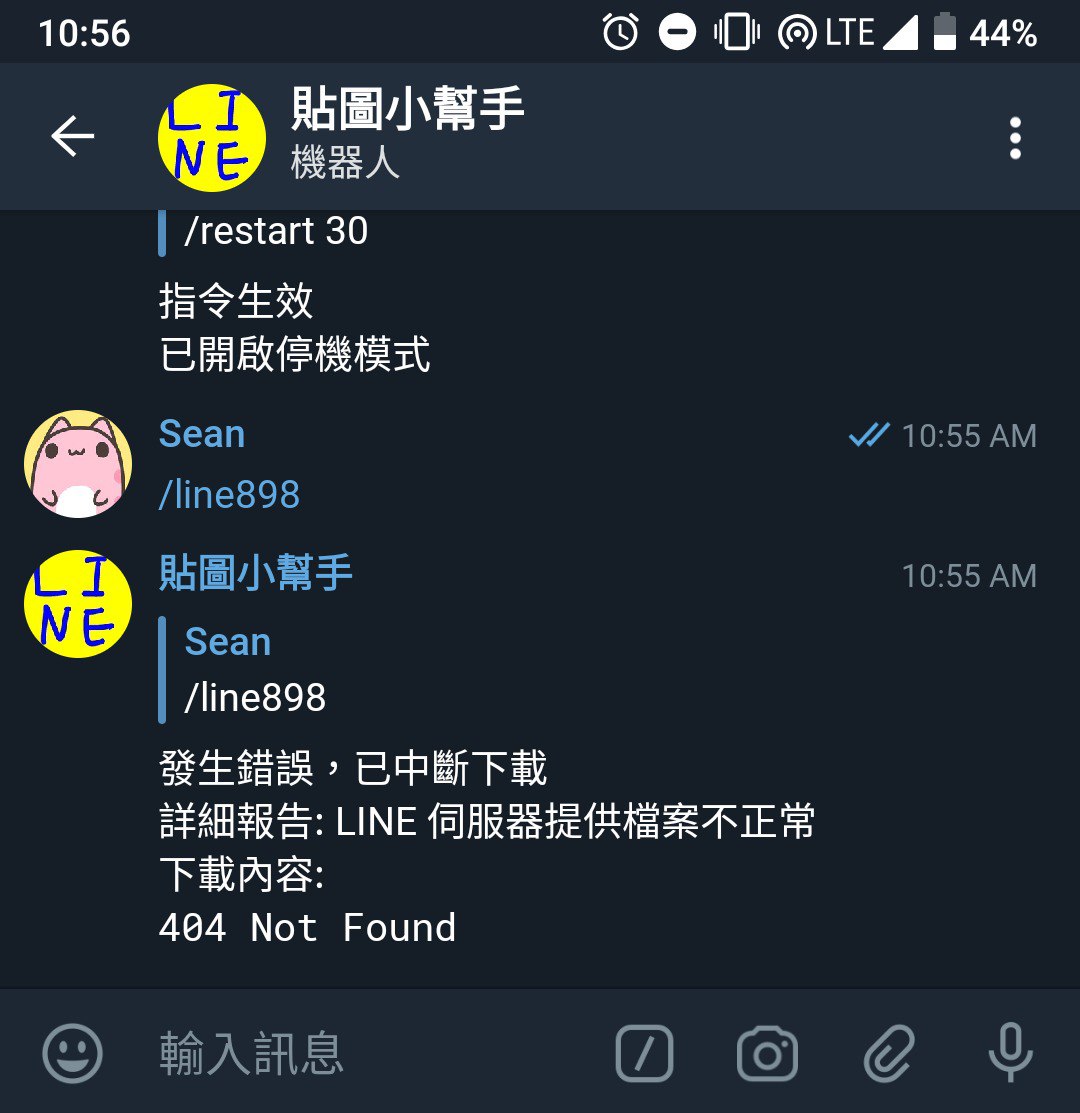Attach a file with the paperclip
The image size is (1080, 1113).
[889, 1054]
